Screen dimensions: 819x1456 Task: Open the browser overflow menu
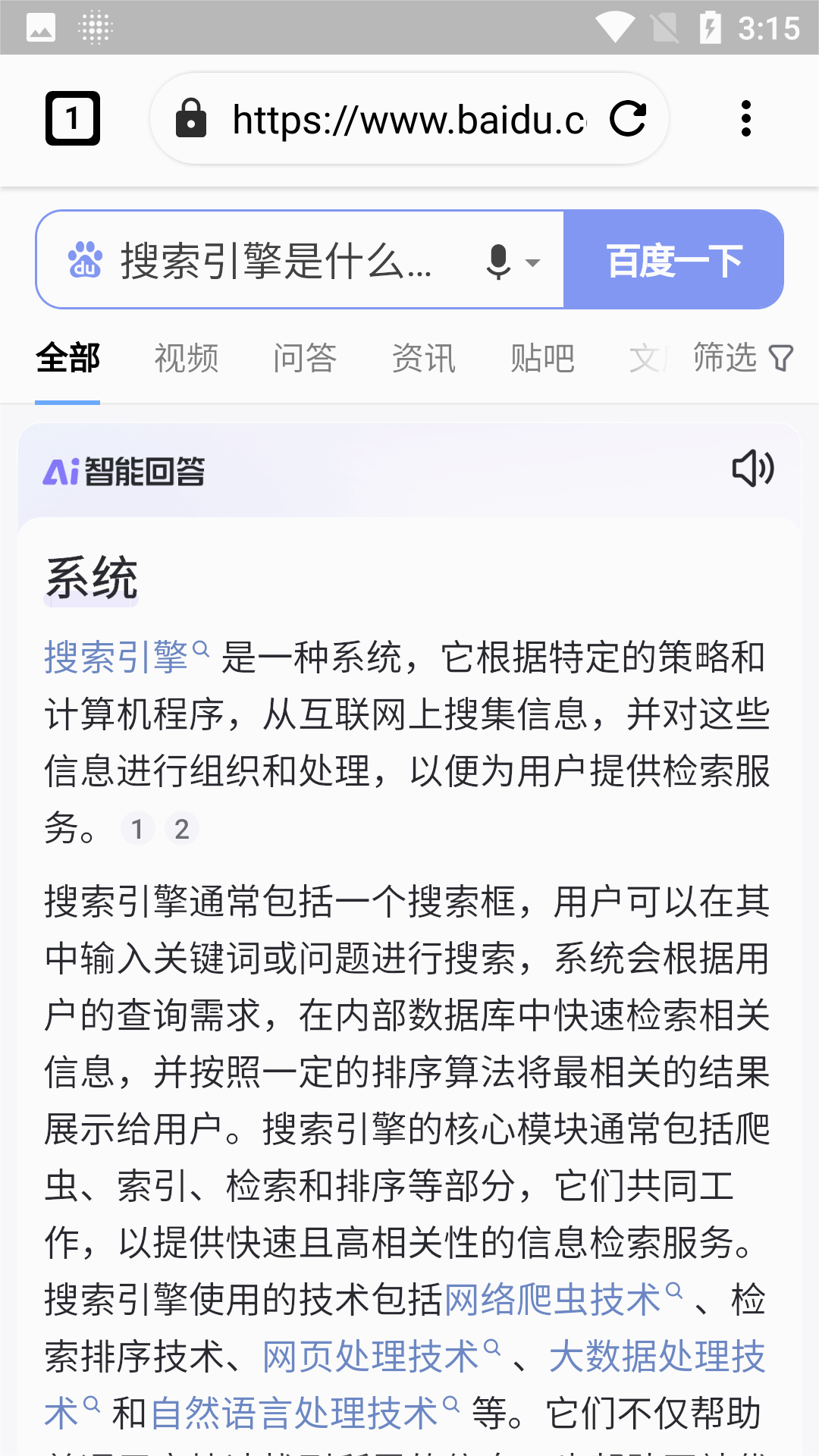[746, 118]
